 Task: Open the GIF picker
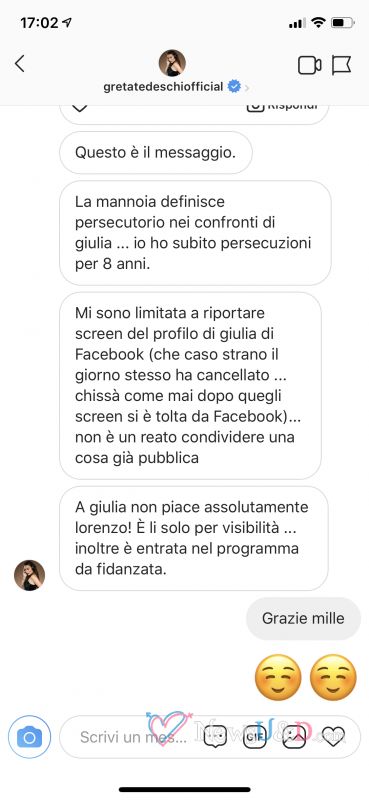tap(254, 737)
